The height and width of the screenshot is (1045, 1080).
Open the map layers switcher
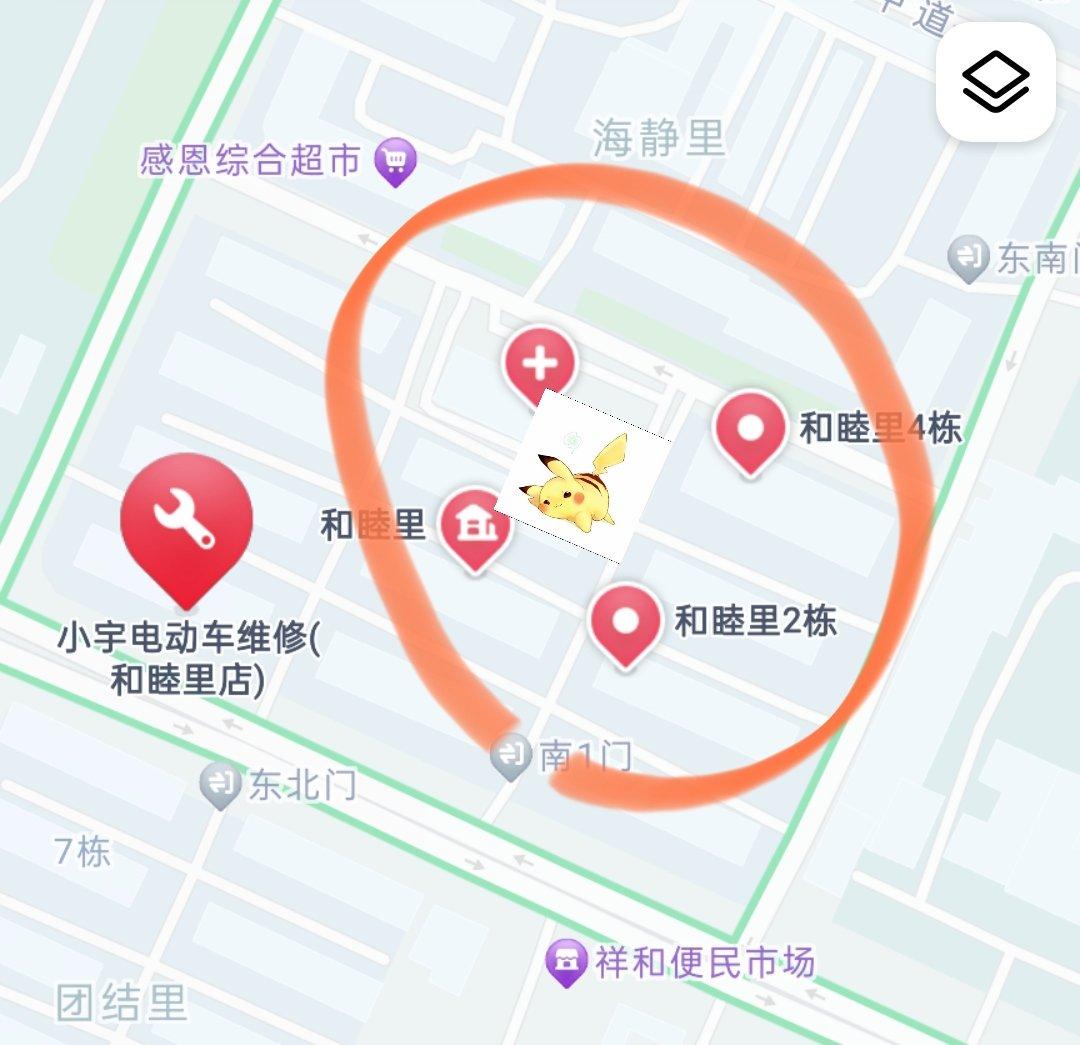995,82
